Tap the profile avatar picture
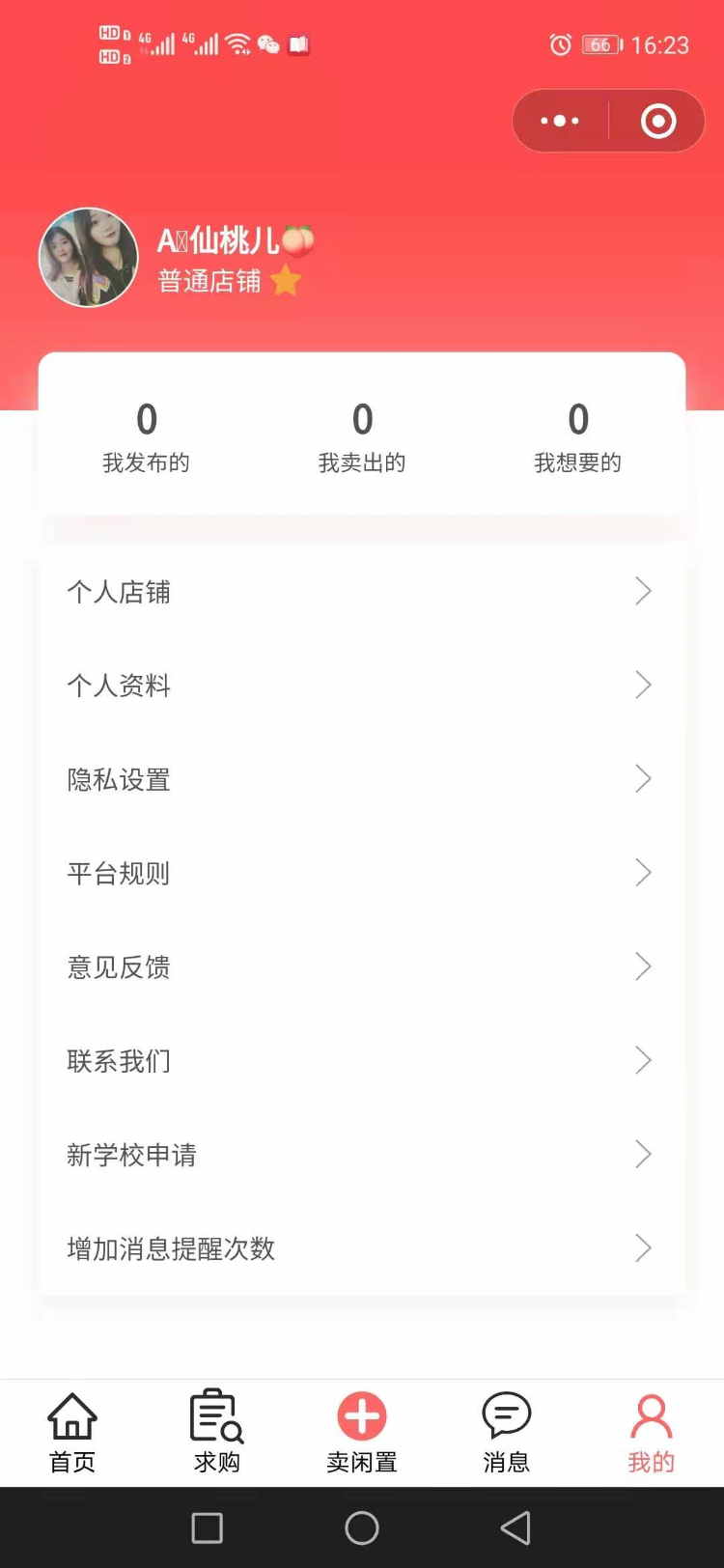Image resolution: width=724 pixels, height=1568 pixels. [89, 258]
